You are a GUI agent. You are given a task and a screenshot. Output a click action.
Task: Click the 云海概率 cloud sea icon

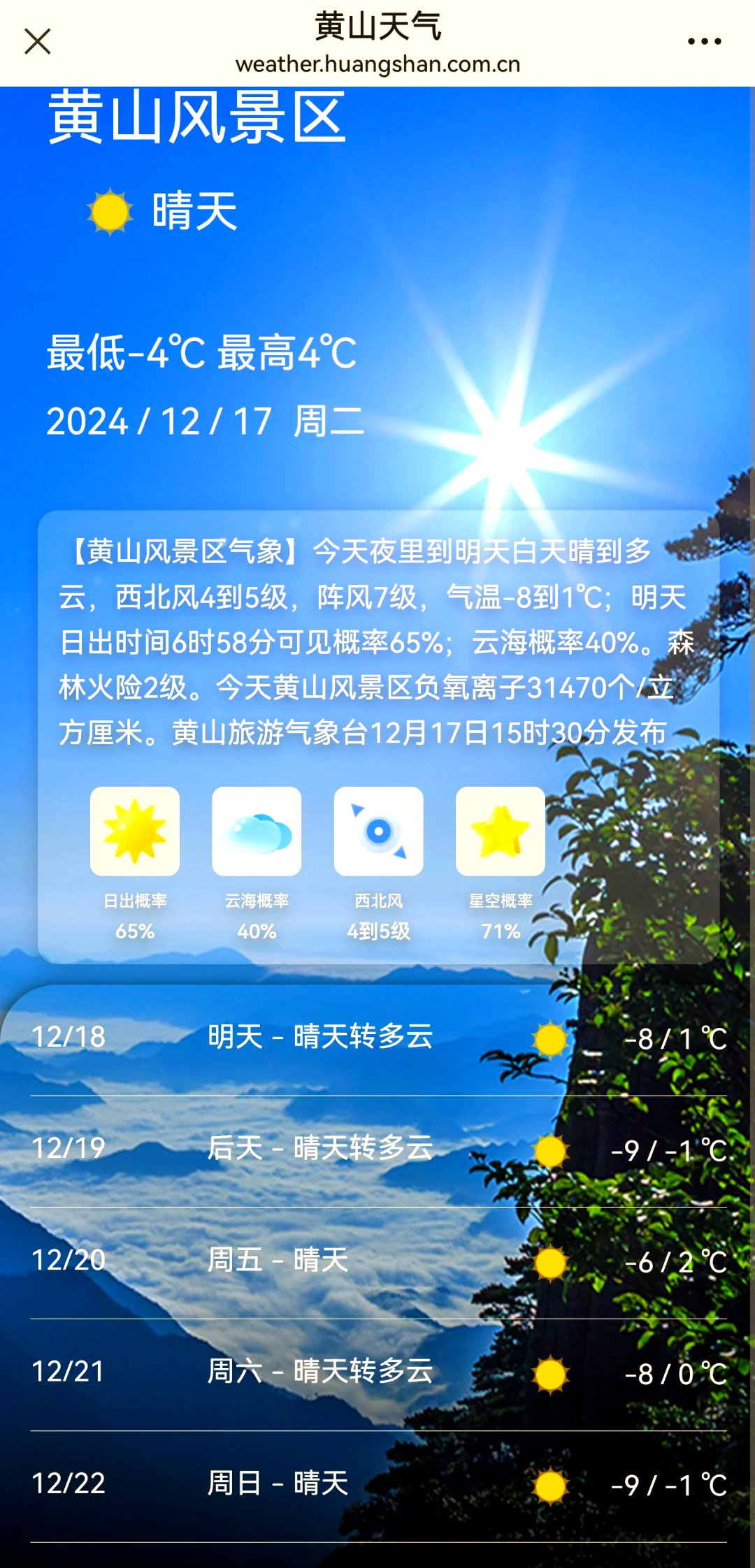[x=257, y=832]
